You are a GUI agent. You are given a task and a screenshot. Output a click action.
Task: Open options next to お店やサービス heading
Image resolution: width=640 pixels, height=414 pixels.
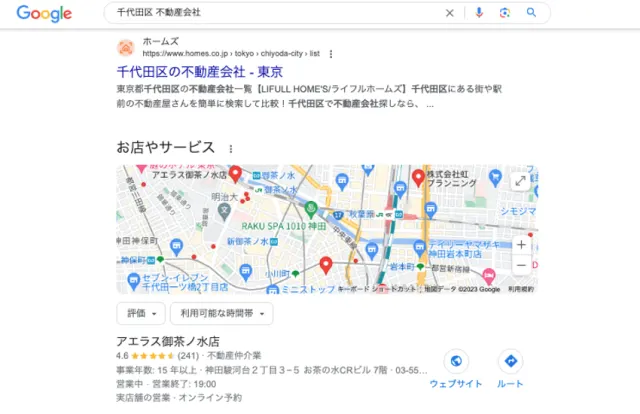[x=231, y=148]
